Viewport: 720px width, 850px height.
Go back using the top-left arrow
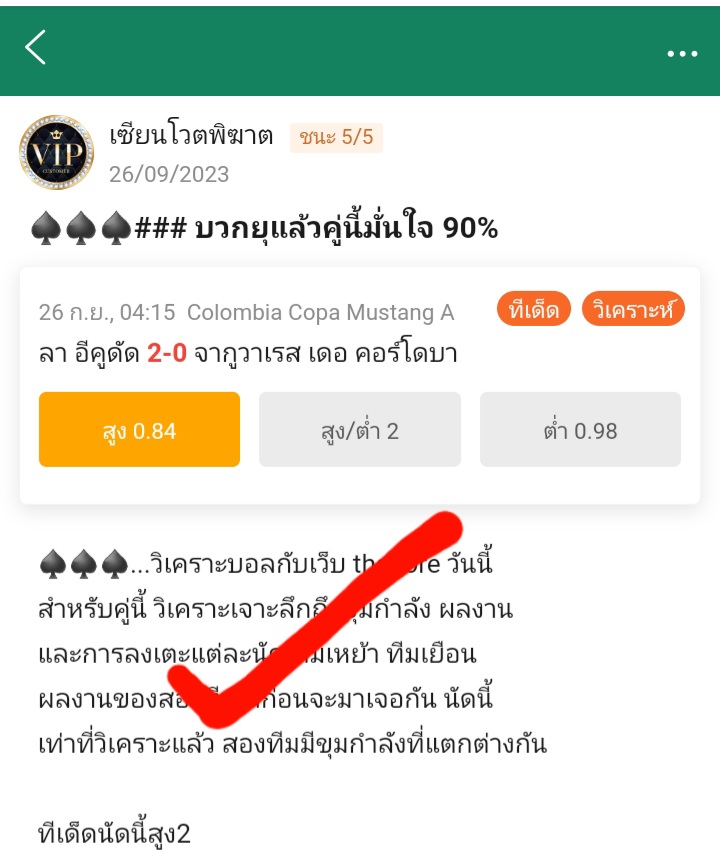[36, 47]
